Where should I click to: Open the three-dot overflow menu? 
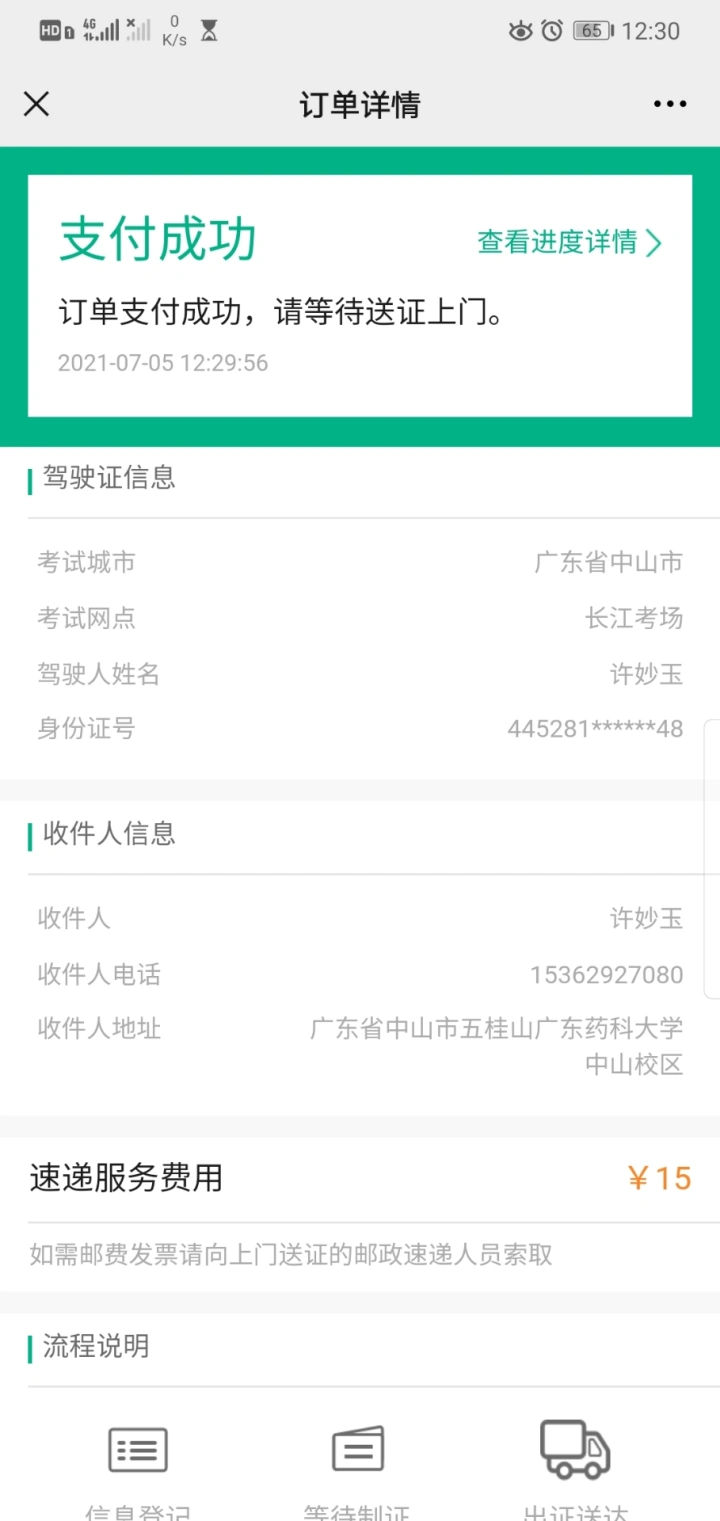[x=669, y=104]
